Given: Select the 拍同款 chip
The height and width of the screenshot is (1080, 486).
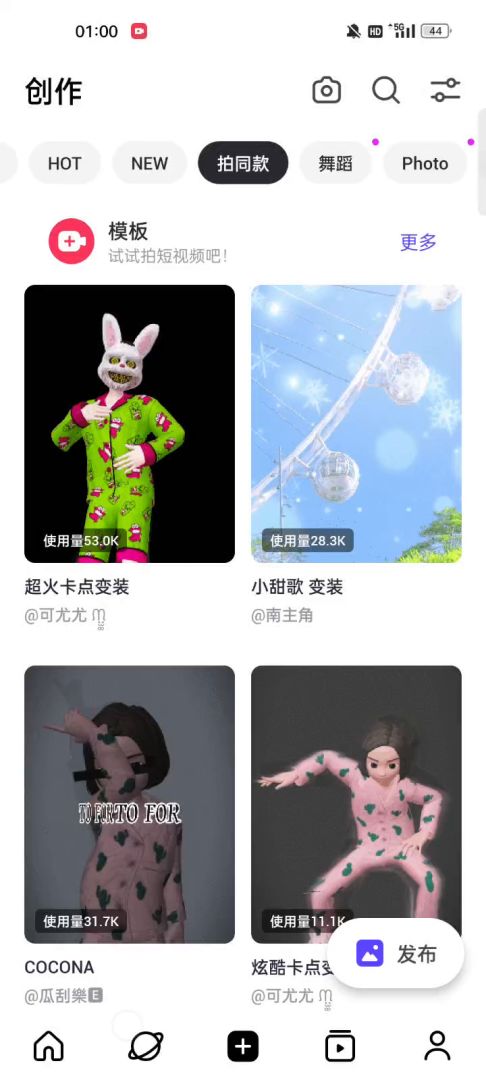Looking at the screenshot, I should (x=243, y=163).
